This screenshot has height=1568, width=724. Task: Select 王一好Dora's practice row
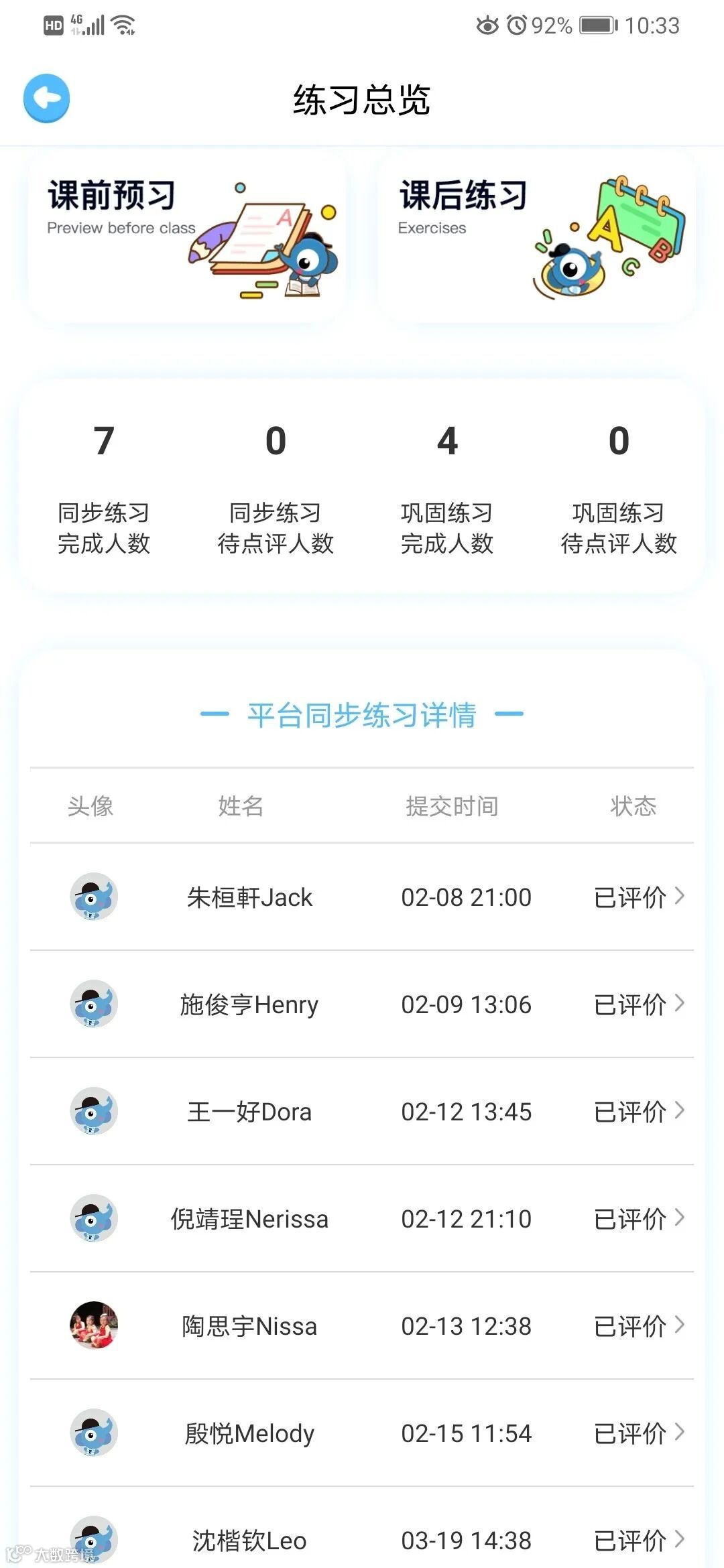pyautogui.click(x=362, y=1111)
